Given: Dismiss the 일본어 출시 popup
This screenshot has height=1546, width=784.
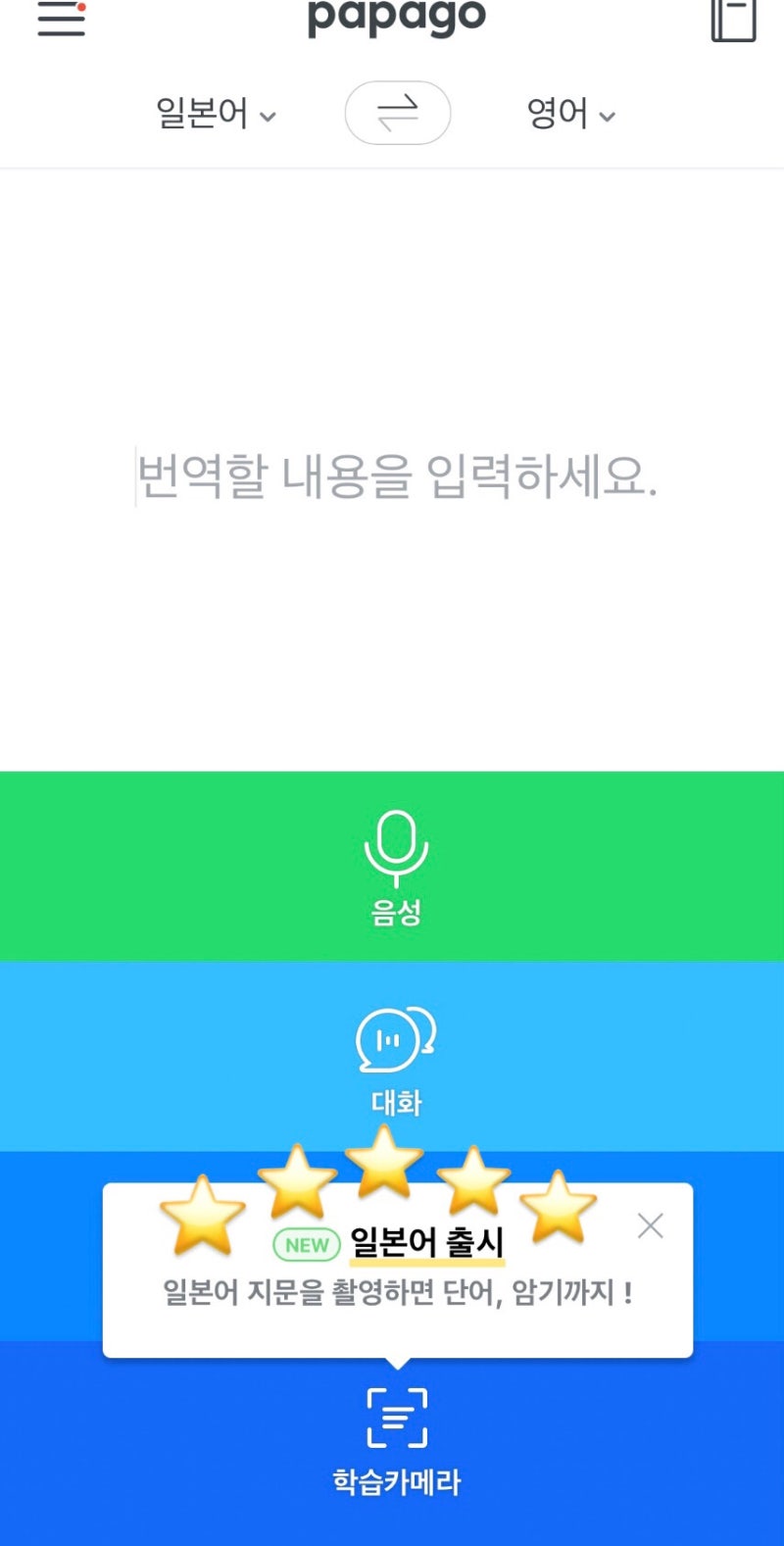Looking at the screenshot, I should [x=650, y=1225].
